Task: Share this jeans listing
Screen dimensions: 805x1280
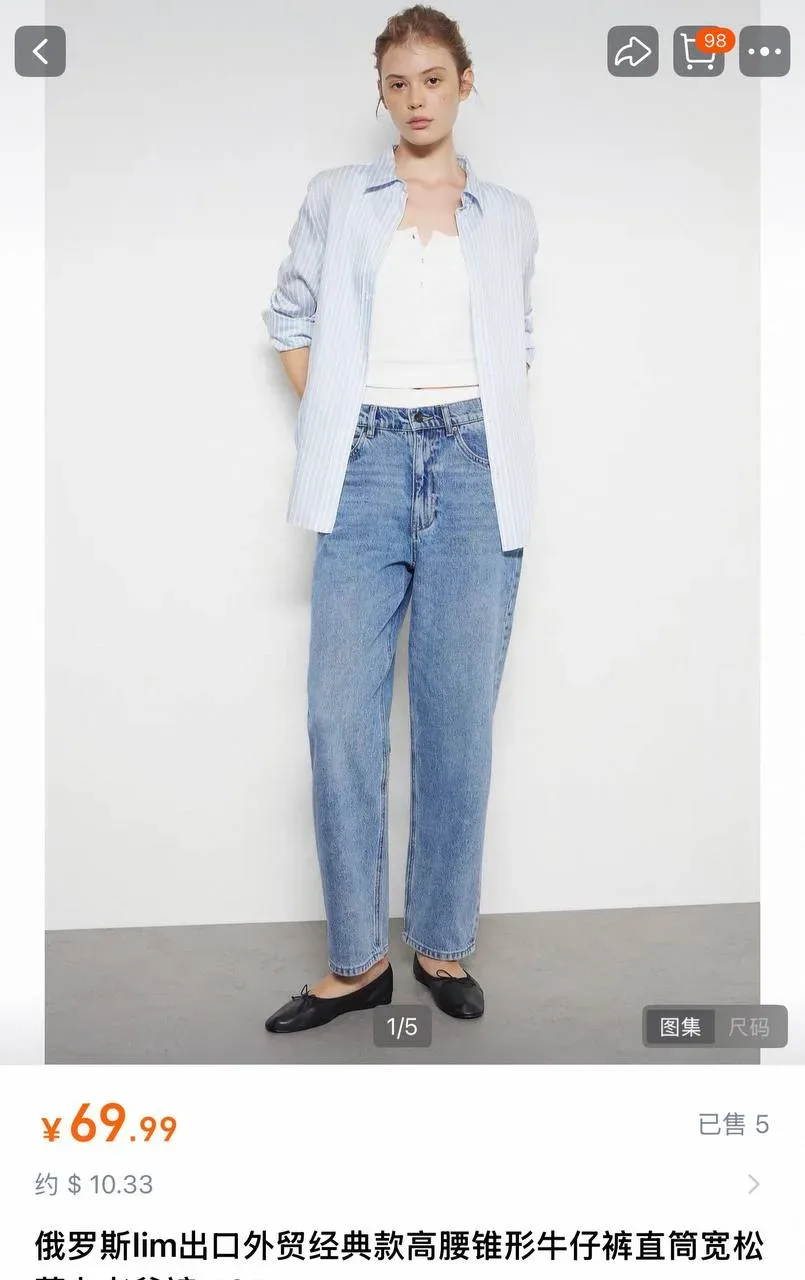Action: [632, 52]
